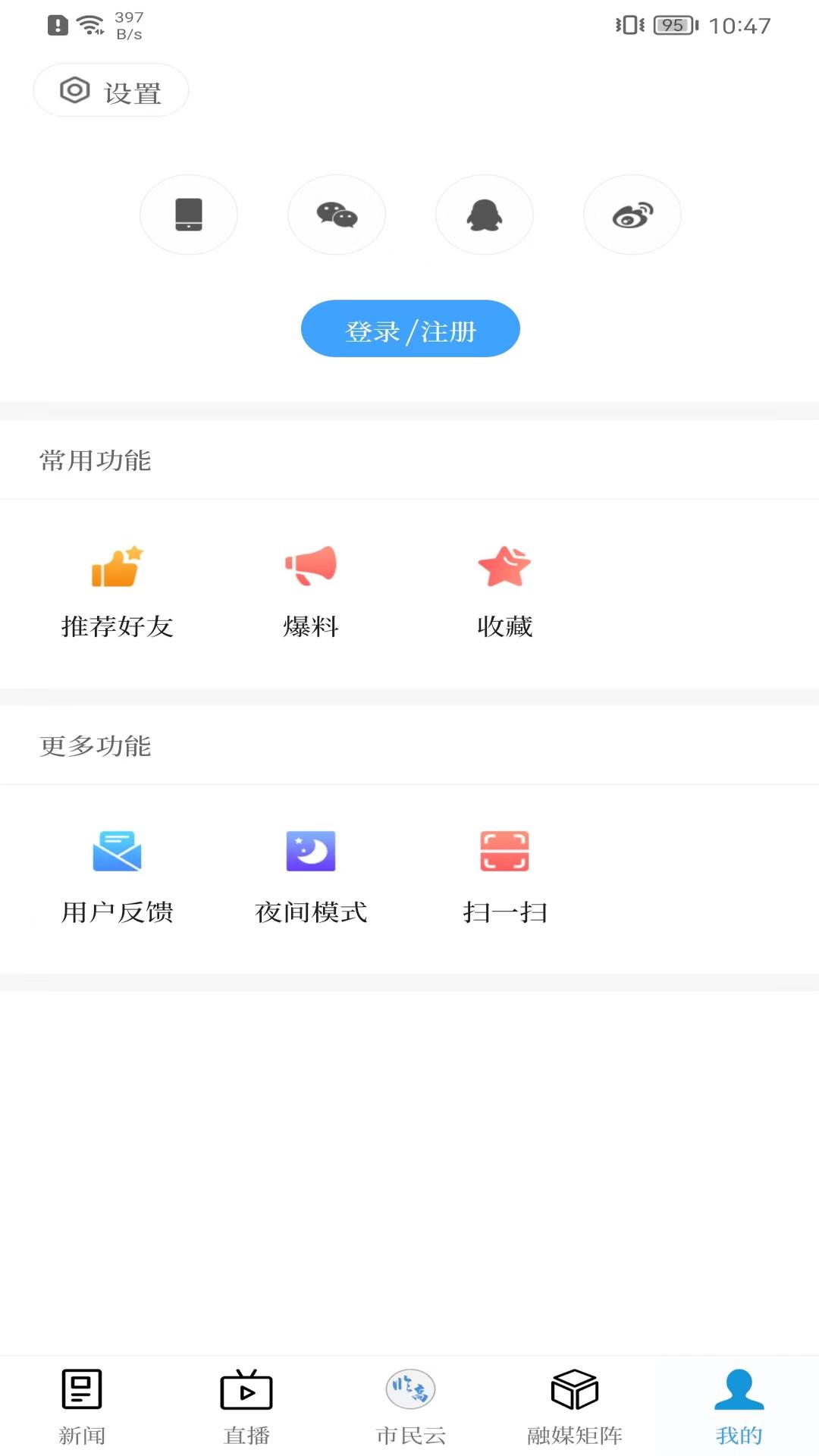Tap the battery indicator in status bar
Viewport: 819px width, 1456px height.
click(x=670, y=25)
